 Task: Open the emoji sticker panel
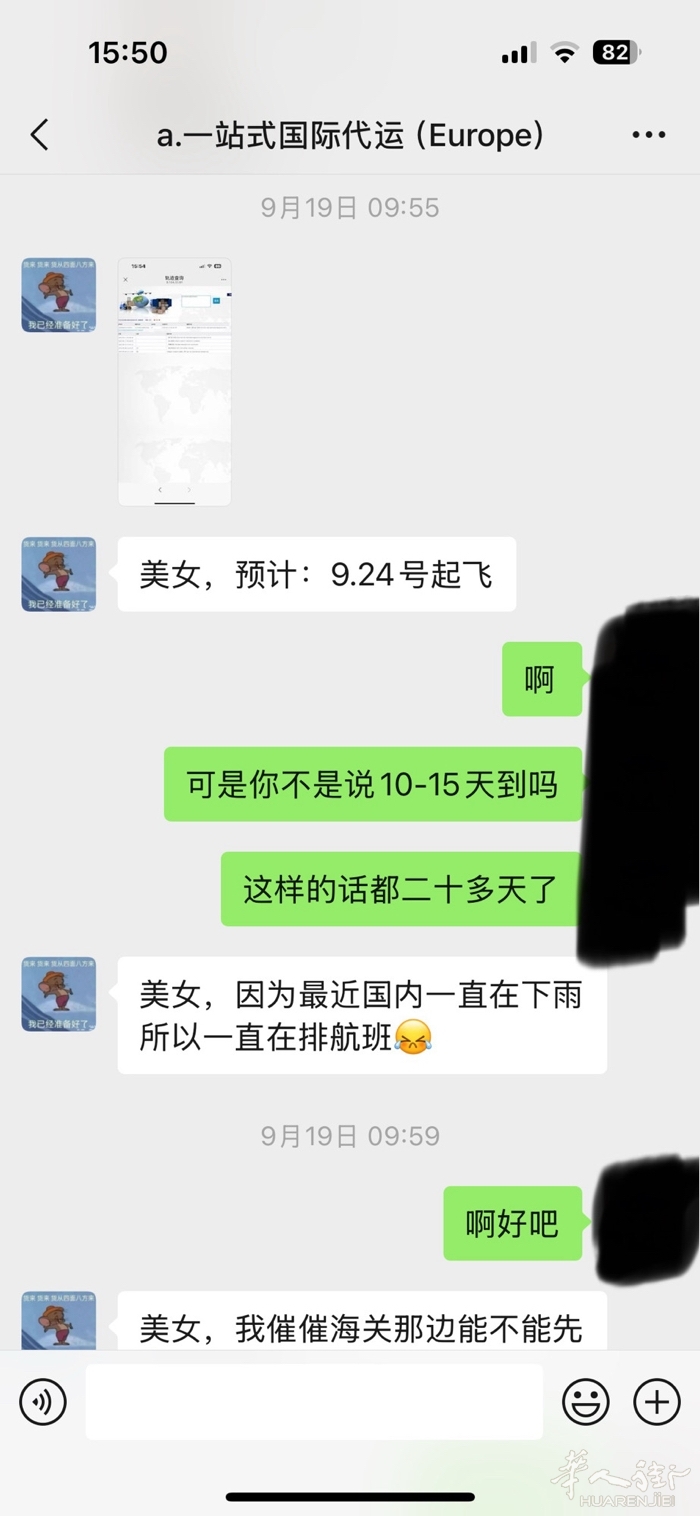click(x=586, y=1401)
